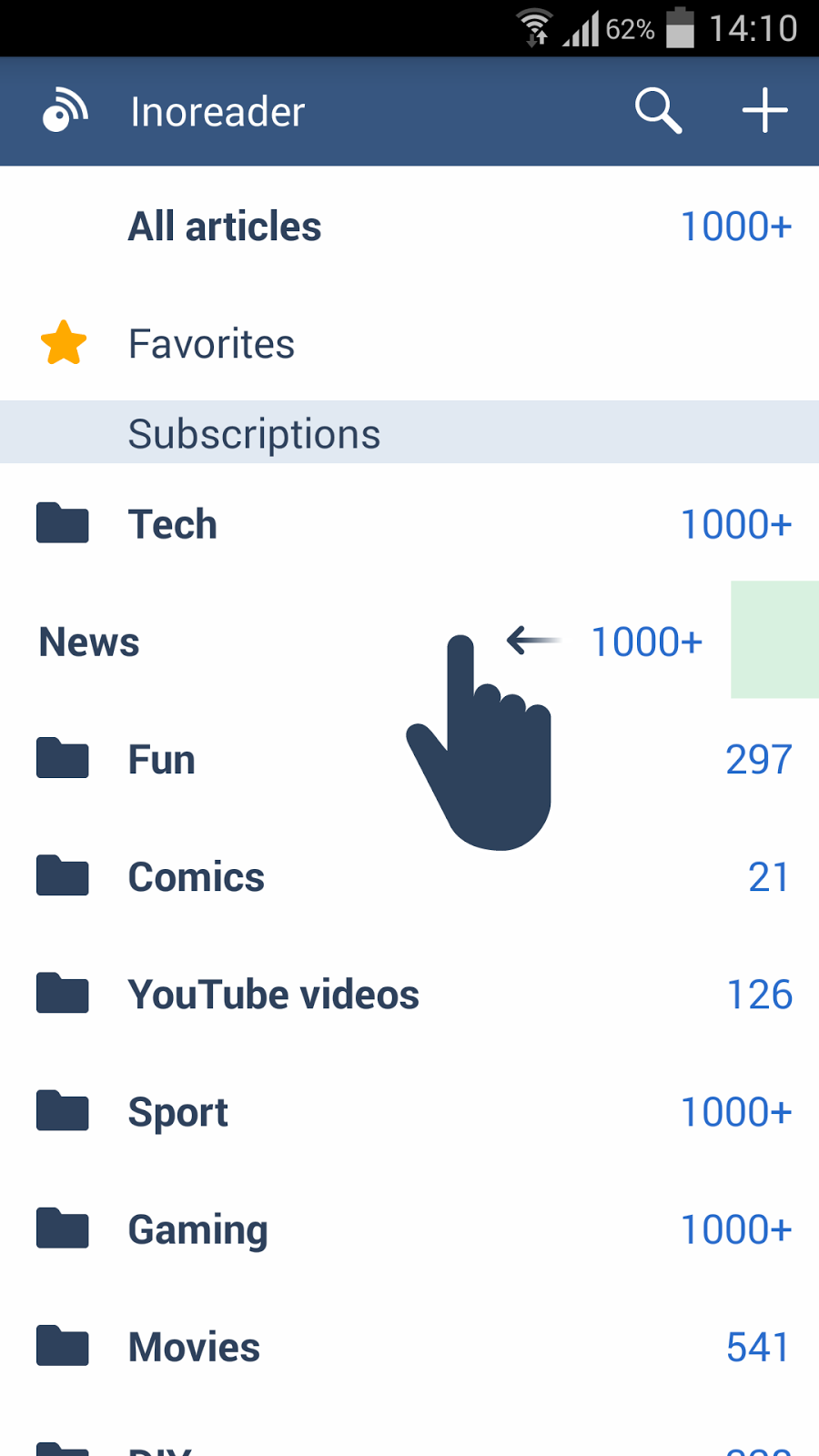Open the Movies folder
The height and width of the screenshot is (1456, 819).
(409, 1346)
